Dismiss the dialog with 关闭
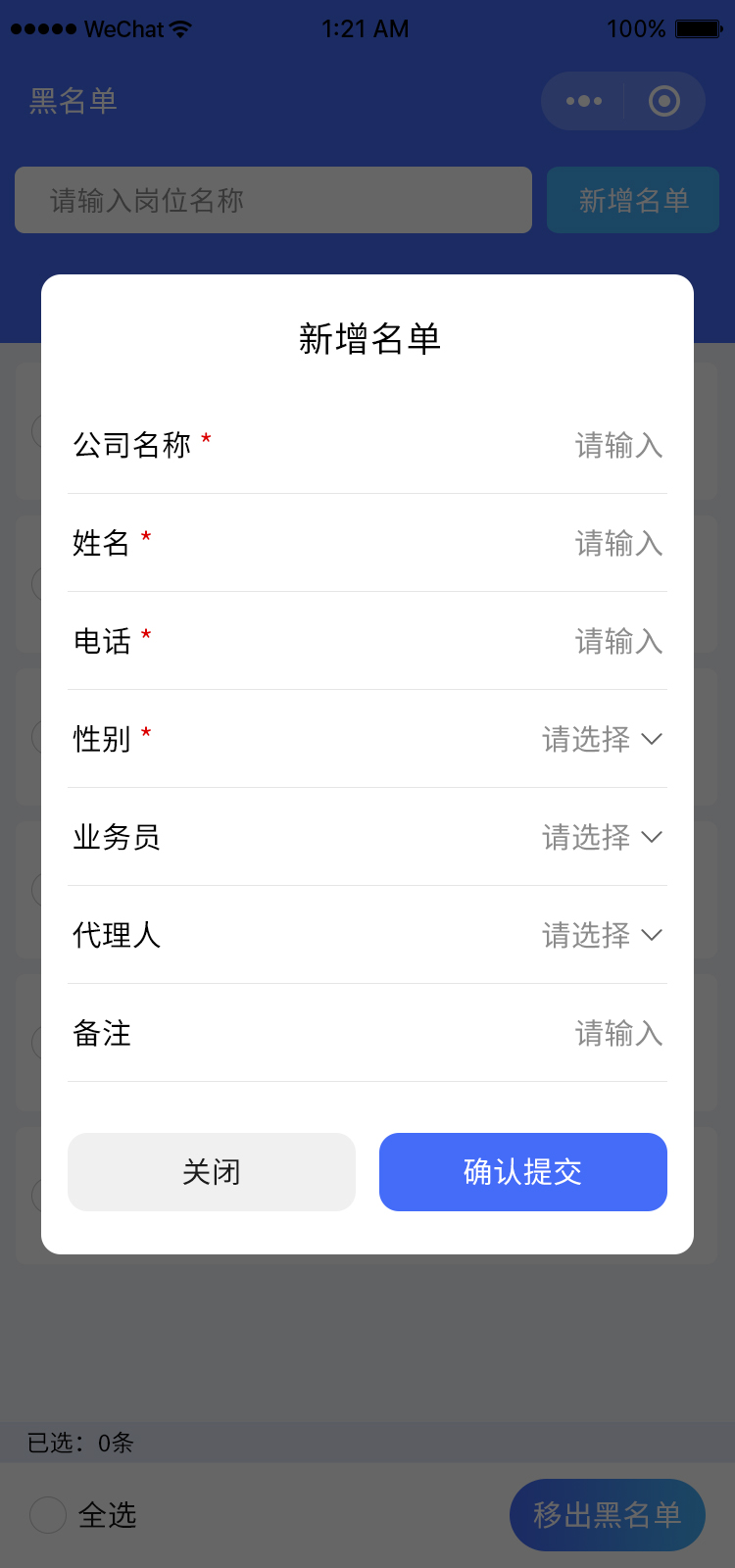Screen dimensions: 735x1568 coord(212,1172)
